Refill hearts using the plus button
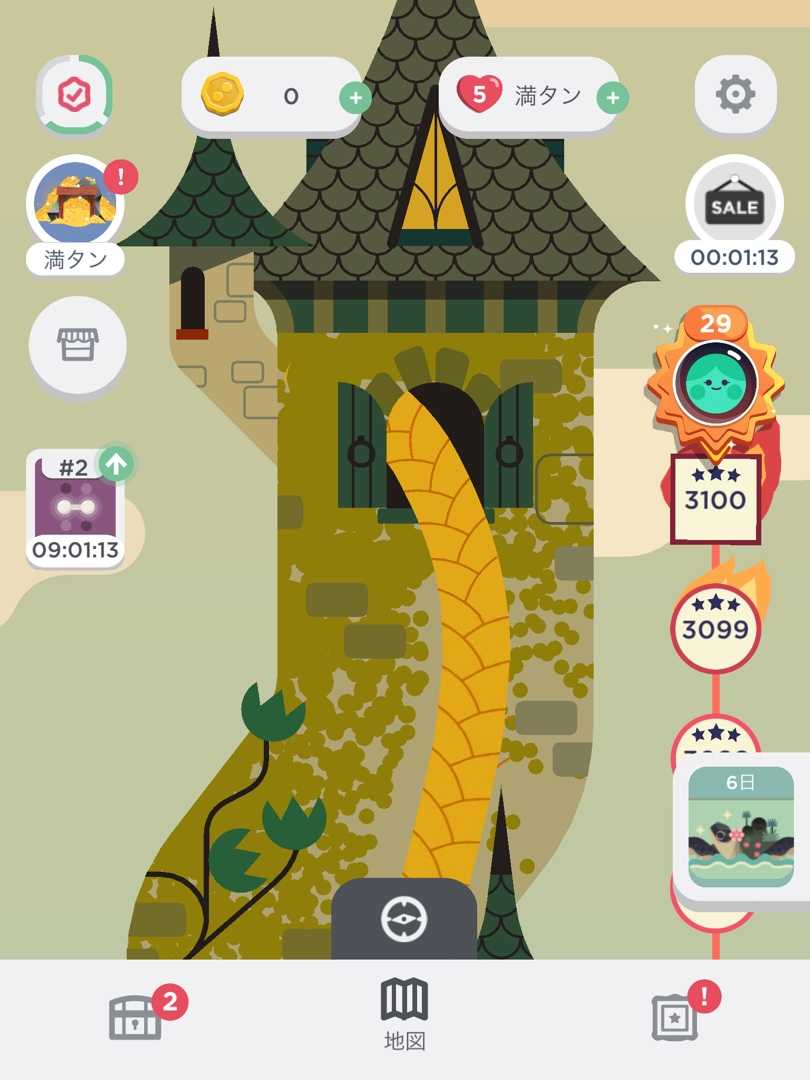The image size is (810, 1080). click(x=612, y=98)
